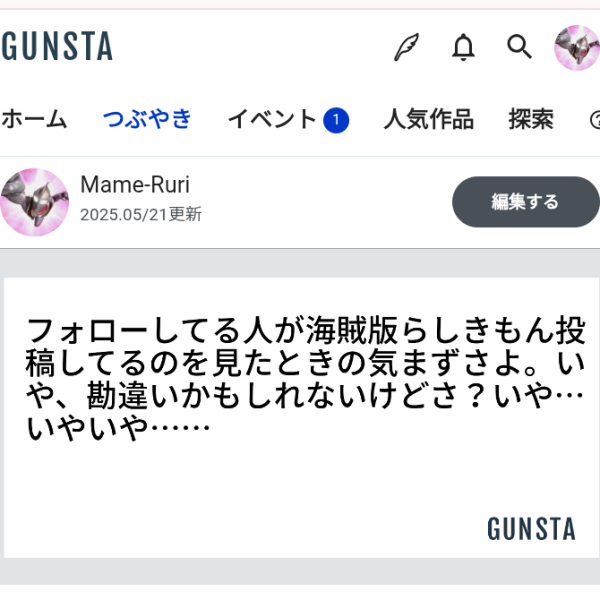This screenshot has height=600, width=600.
Task: Switch to the つぶやき tab
Action: pos(147,120)
